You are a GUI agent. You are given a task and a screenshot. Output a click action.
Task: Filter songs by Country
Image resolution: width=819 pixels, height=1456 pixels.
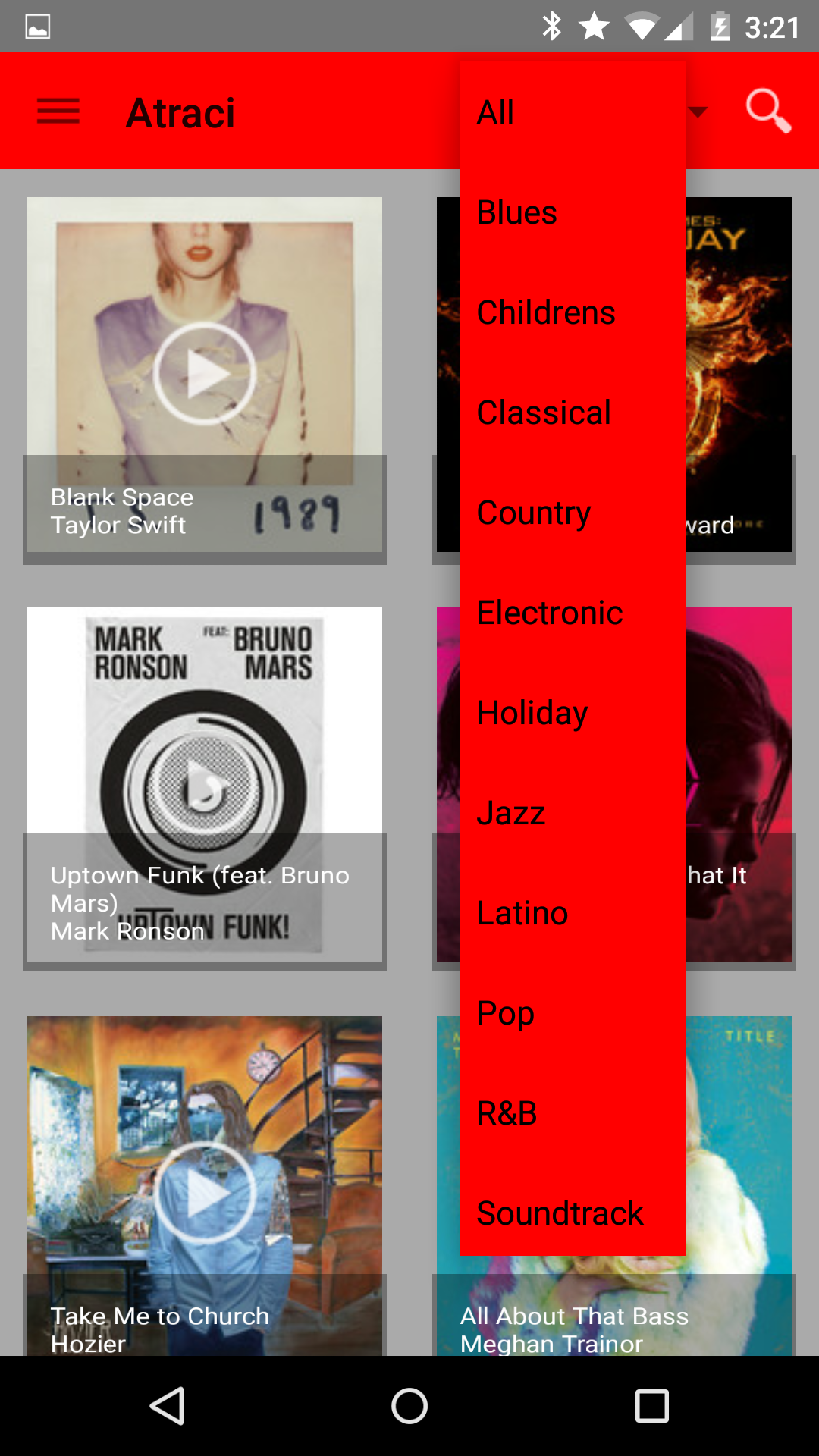click(572, 513)
